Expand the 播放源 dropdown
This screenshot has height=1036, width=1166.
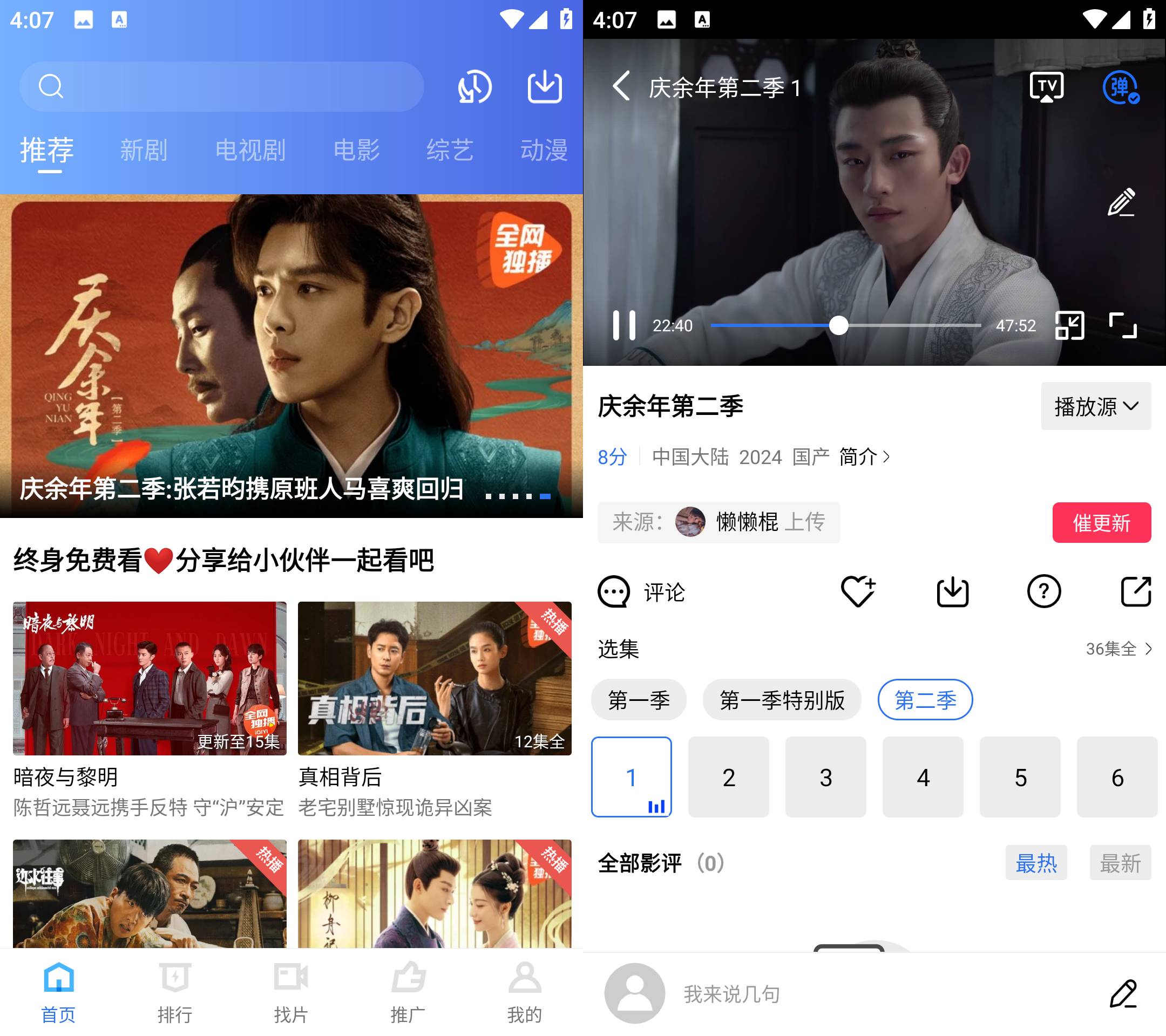point(1095,406)
